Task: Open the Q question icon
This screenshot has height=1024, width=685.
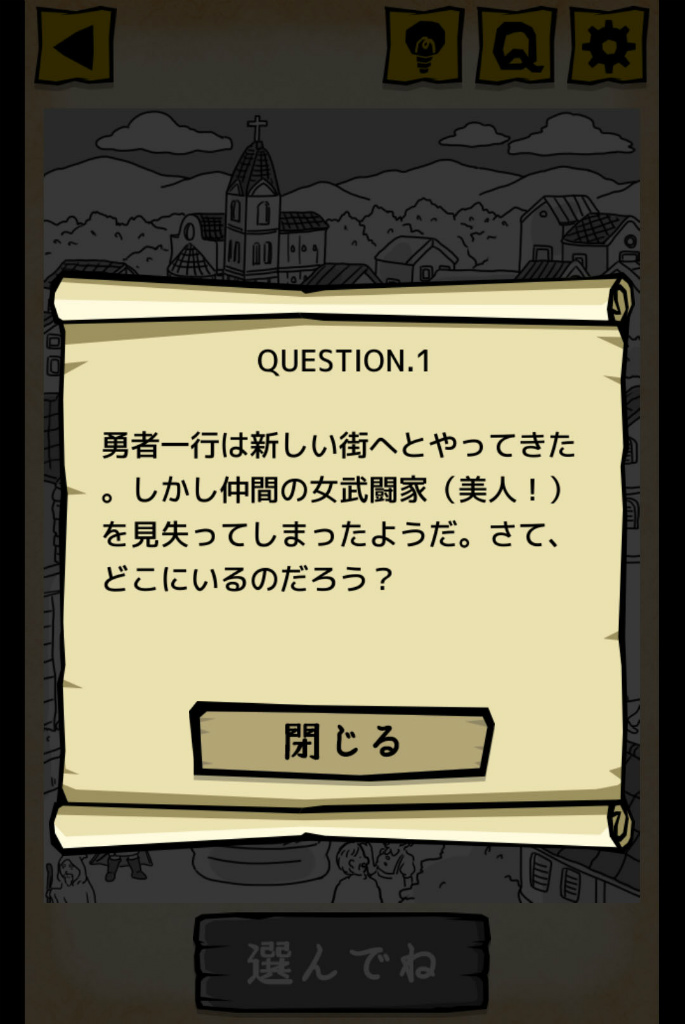Action: click(516, 46)
